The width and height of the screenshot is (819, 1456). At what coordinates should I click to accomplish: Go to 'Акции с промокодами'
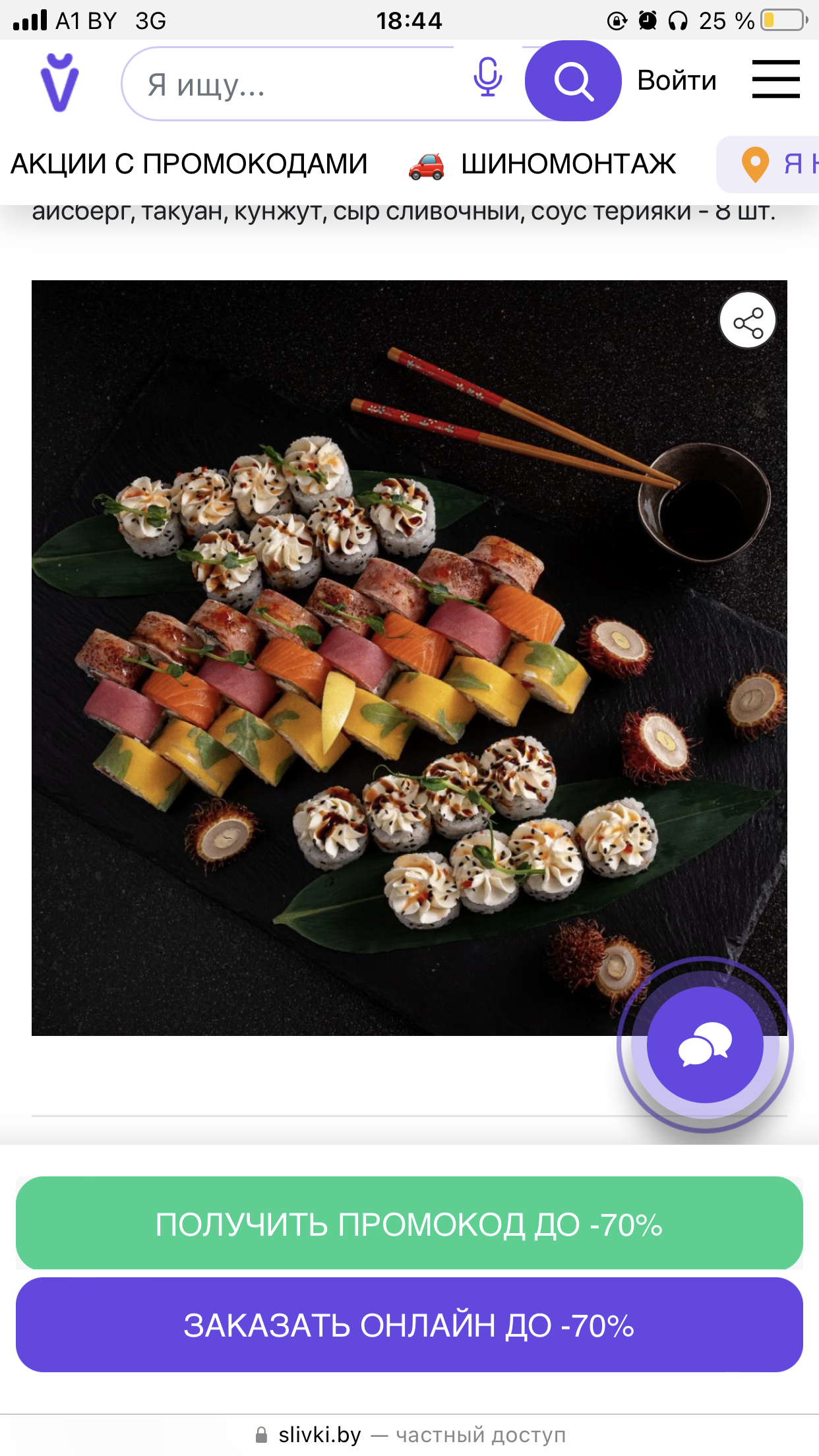point(189,164)
